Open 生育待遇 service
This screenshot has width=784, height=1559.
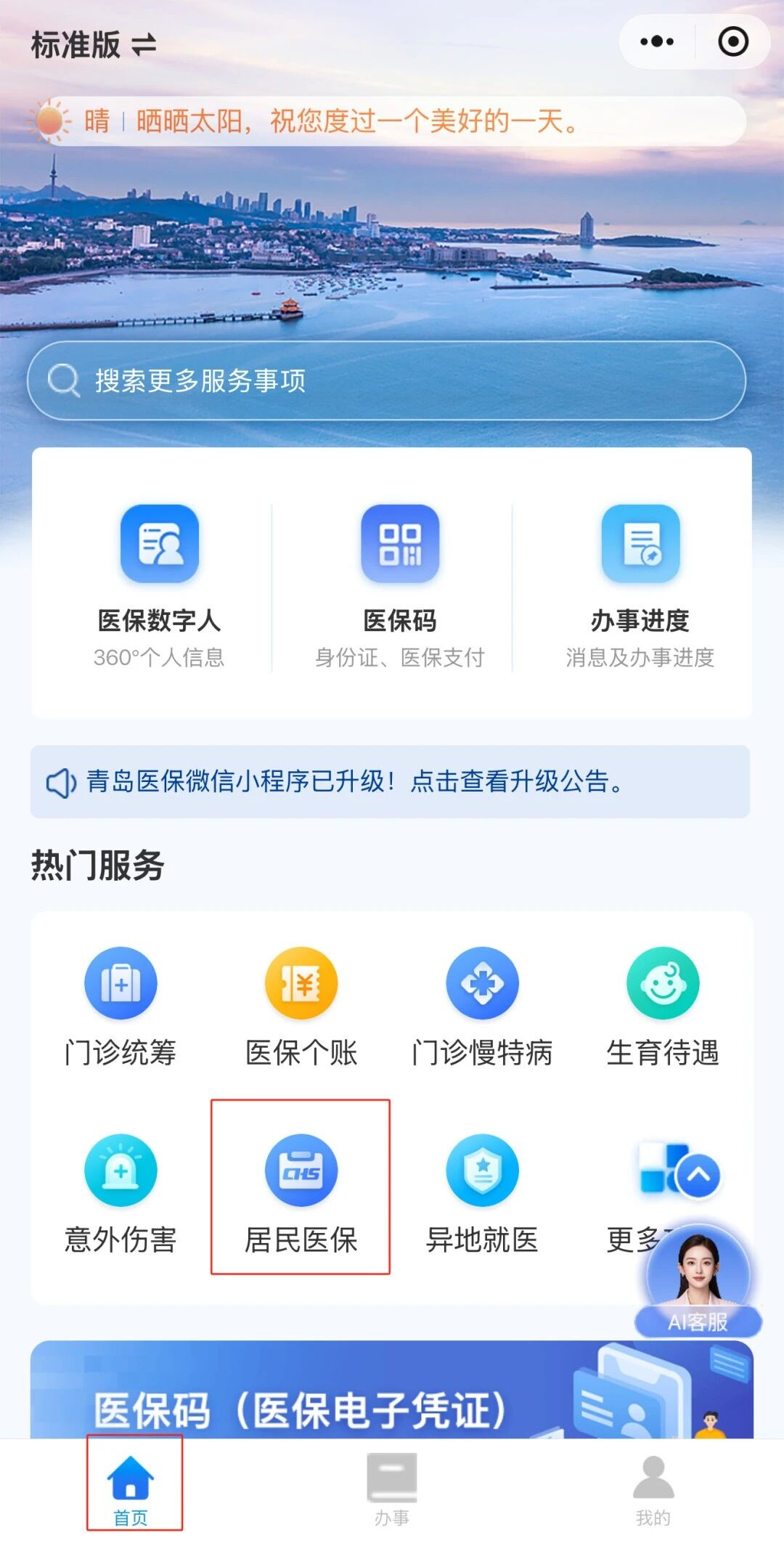click(x=663, y=1007)
